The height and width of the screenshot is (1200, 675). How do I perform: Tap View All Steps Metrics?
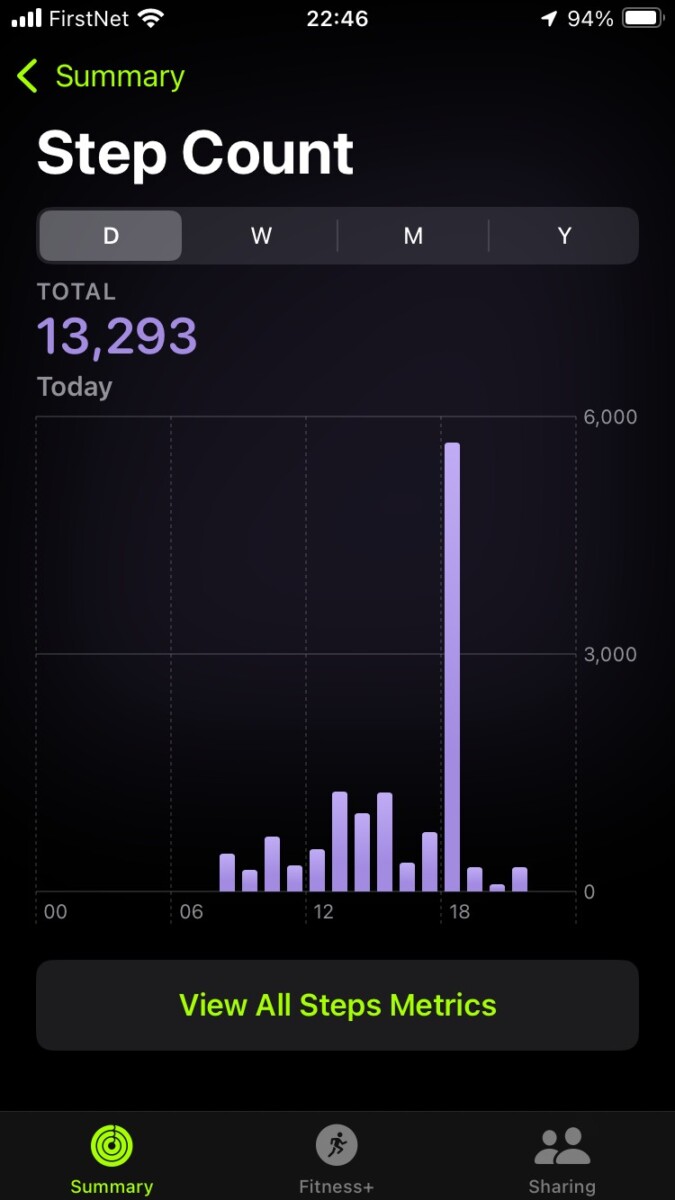(337, 1005)
